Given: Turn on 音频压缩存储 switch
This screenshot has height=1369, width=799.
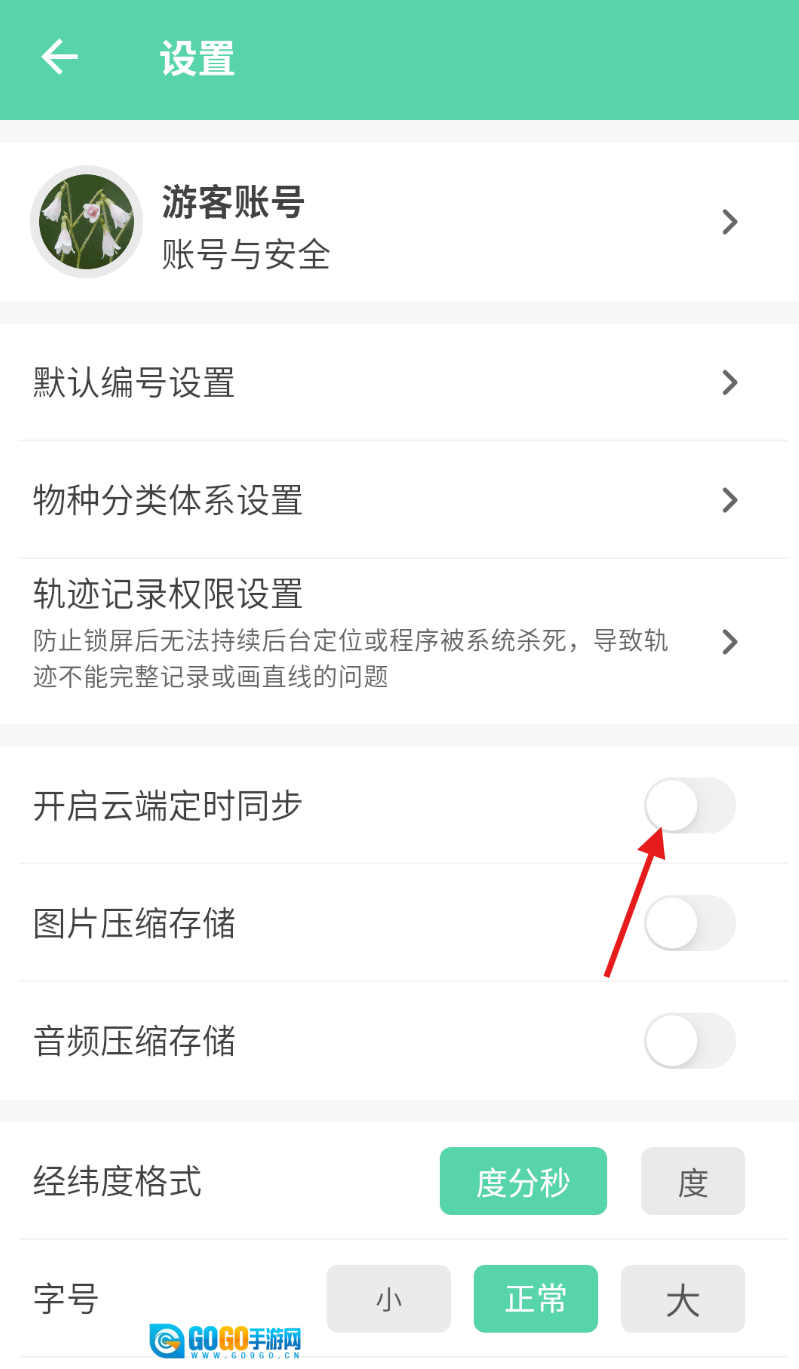Looking at the screenshot, I should tap(689, 1041).
